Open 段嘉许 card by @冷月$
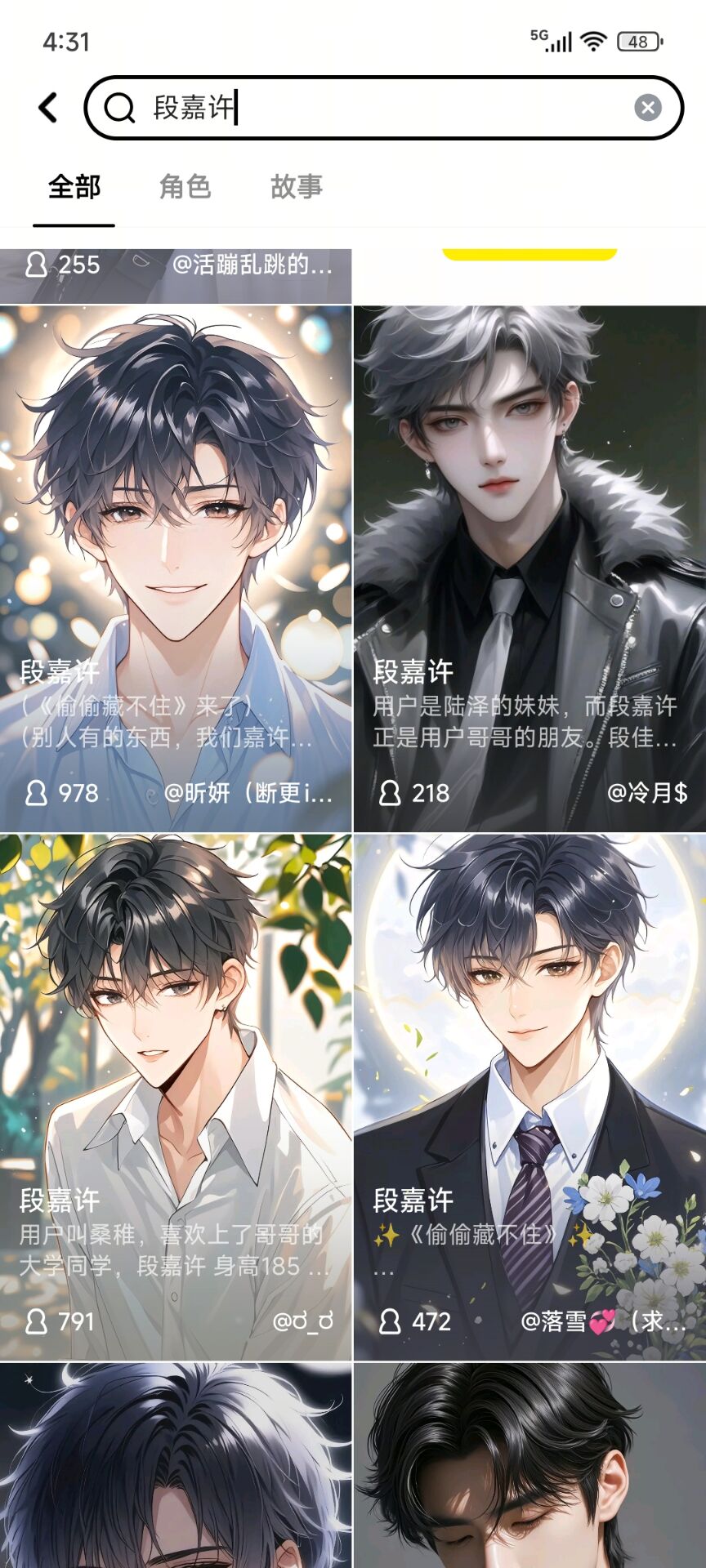This screenshot has width=706, height=1568. coord(529,568)
